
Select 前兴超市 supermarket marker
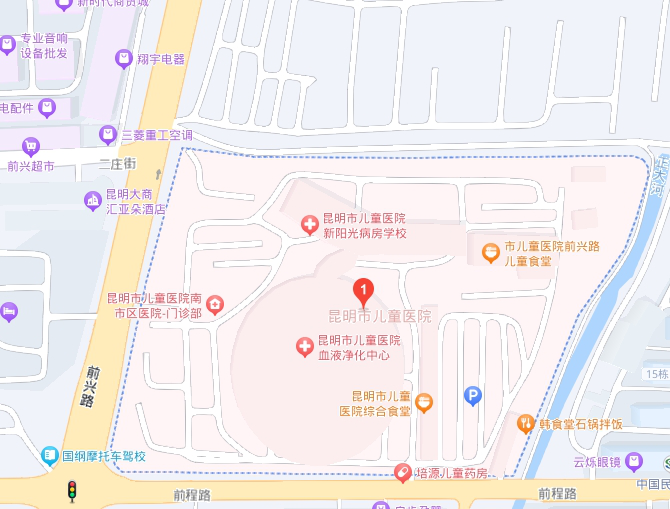pyautogui.click(x=30, y=145)
